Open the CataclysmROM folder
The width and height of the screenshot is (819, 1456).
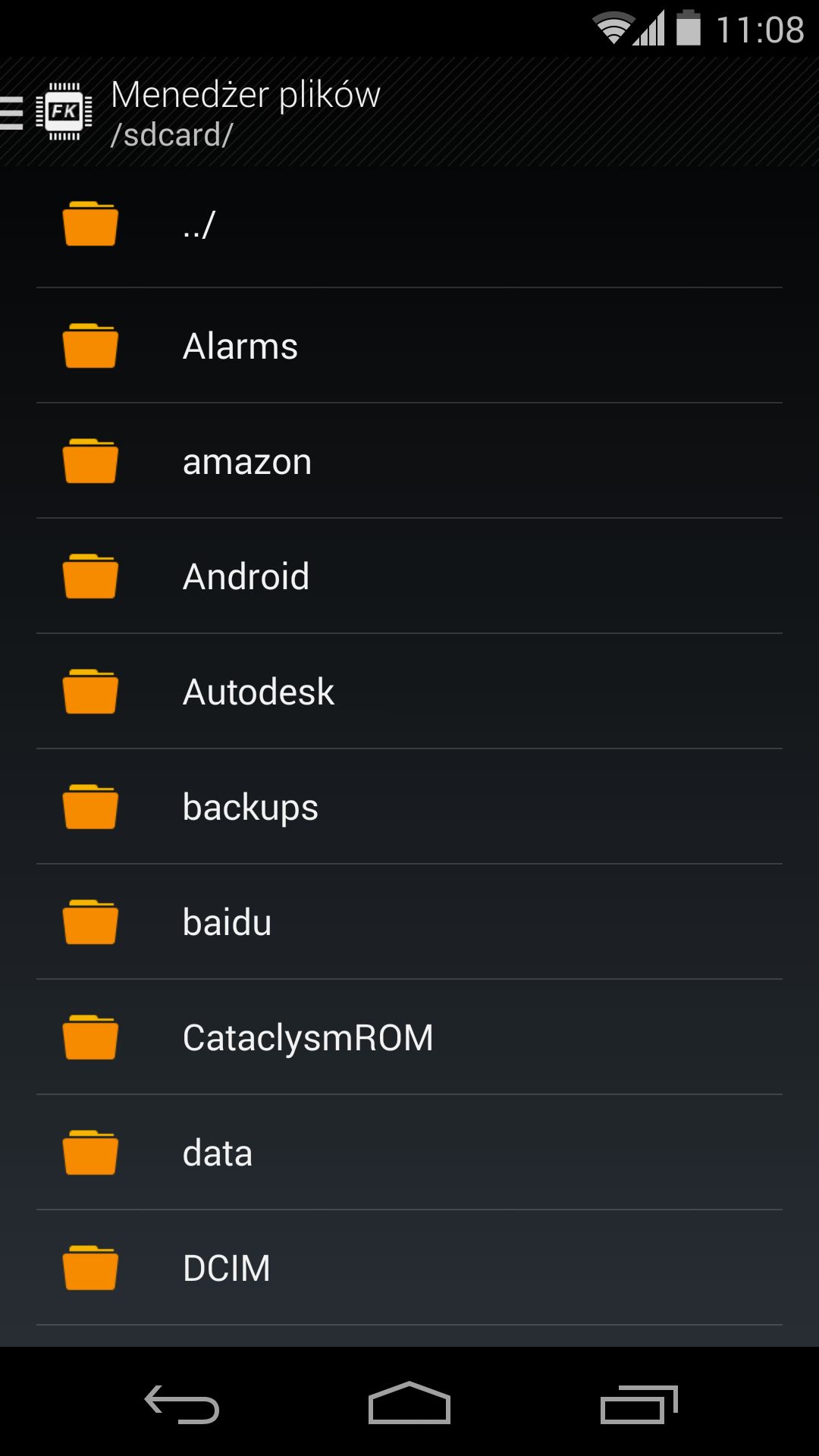pos(409,1037)
